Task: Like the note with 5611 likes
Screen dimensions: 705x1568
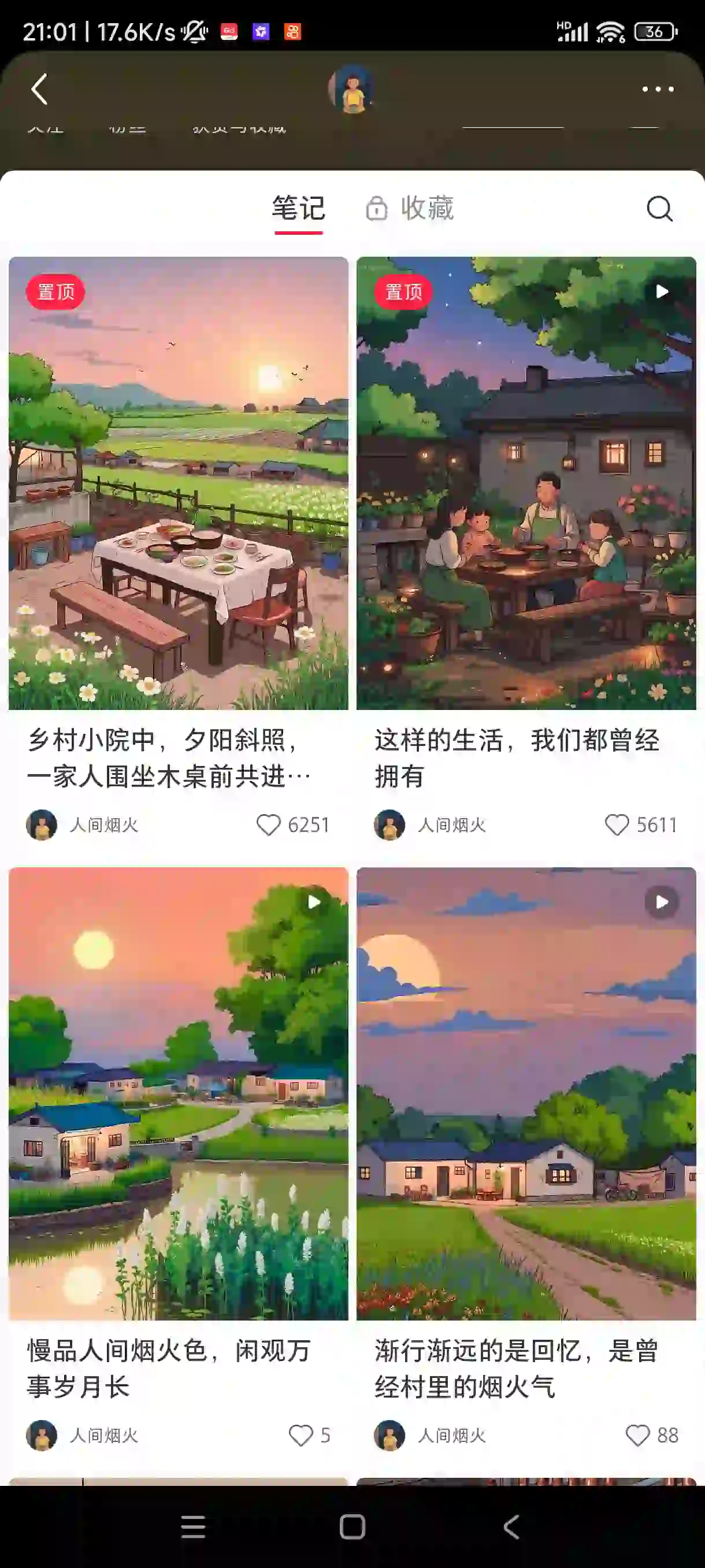Action: pyautogui.click(x=616, y=825)
